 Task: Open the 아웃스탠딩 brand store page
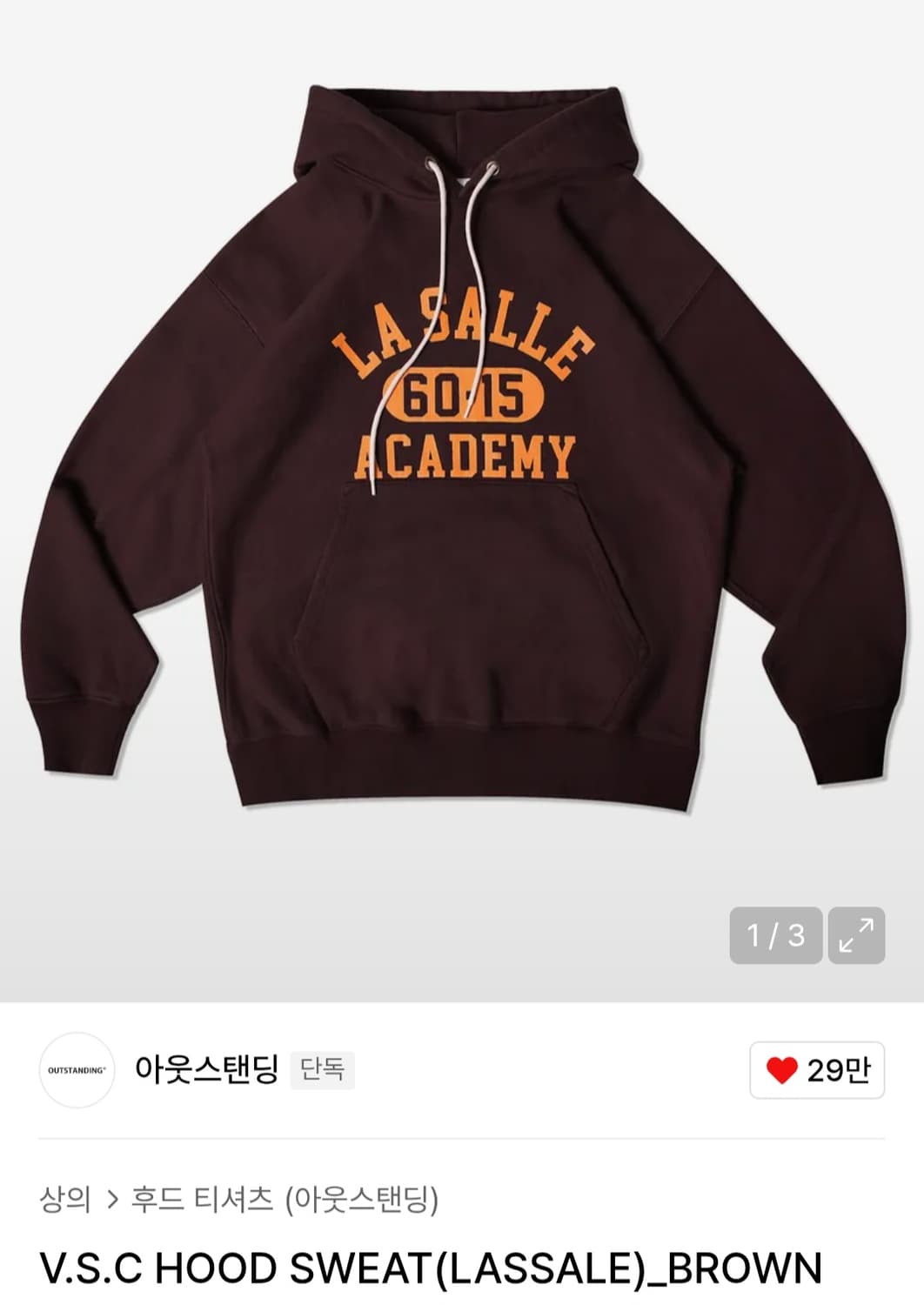(x=207, y=1072)
